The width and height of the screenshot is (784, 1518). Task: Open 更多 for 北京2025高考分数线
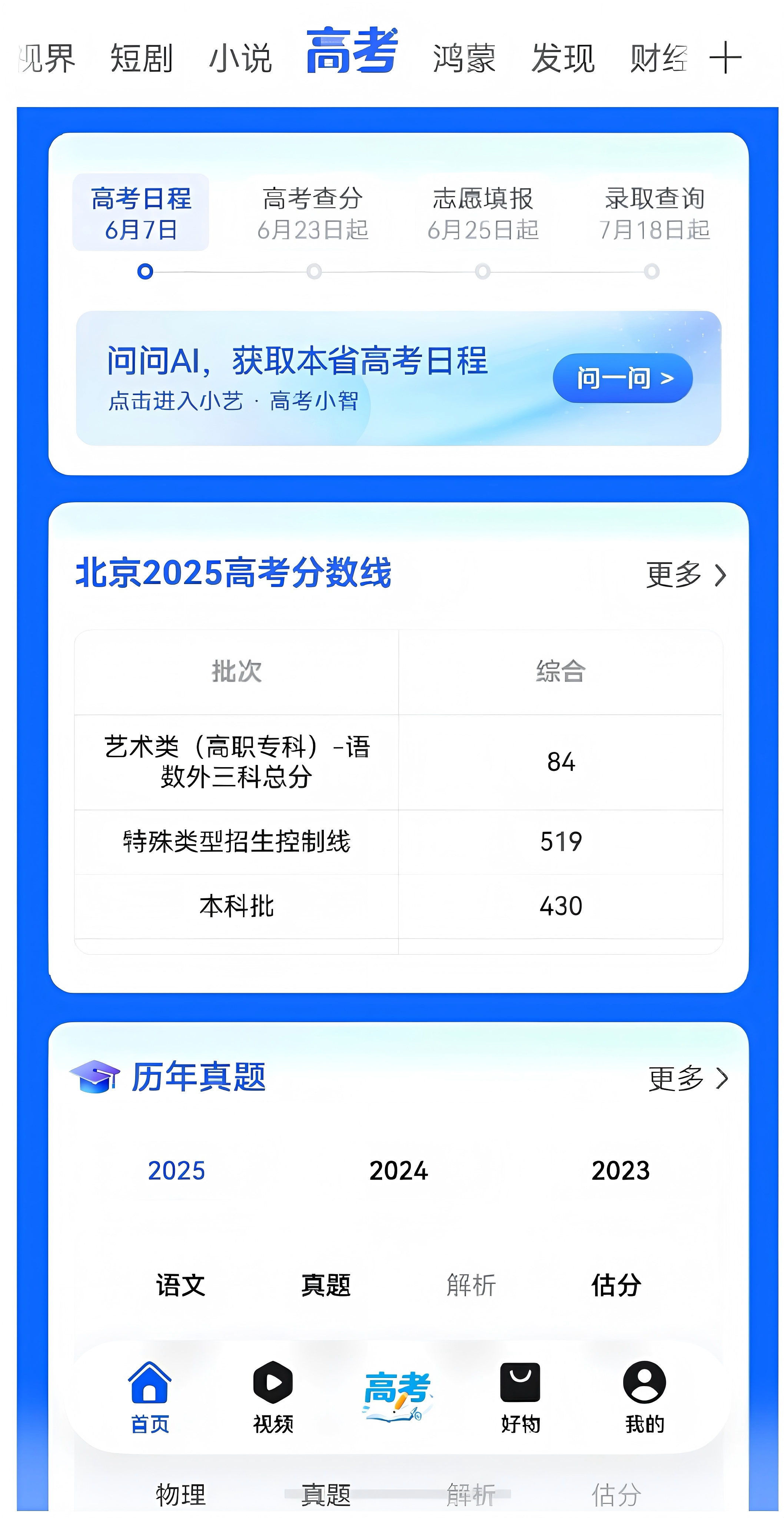point(686,574)
